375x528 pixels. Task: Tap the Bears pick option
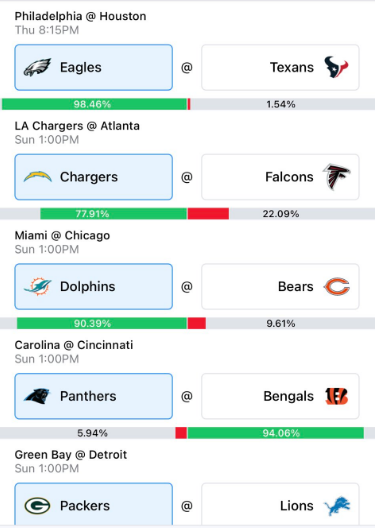[x=280, y=287]
